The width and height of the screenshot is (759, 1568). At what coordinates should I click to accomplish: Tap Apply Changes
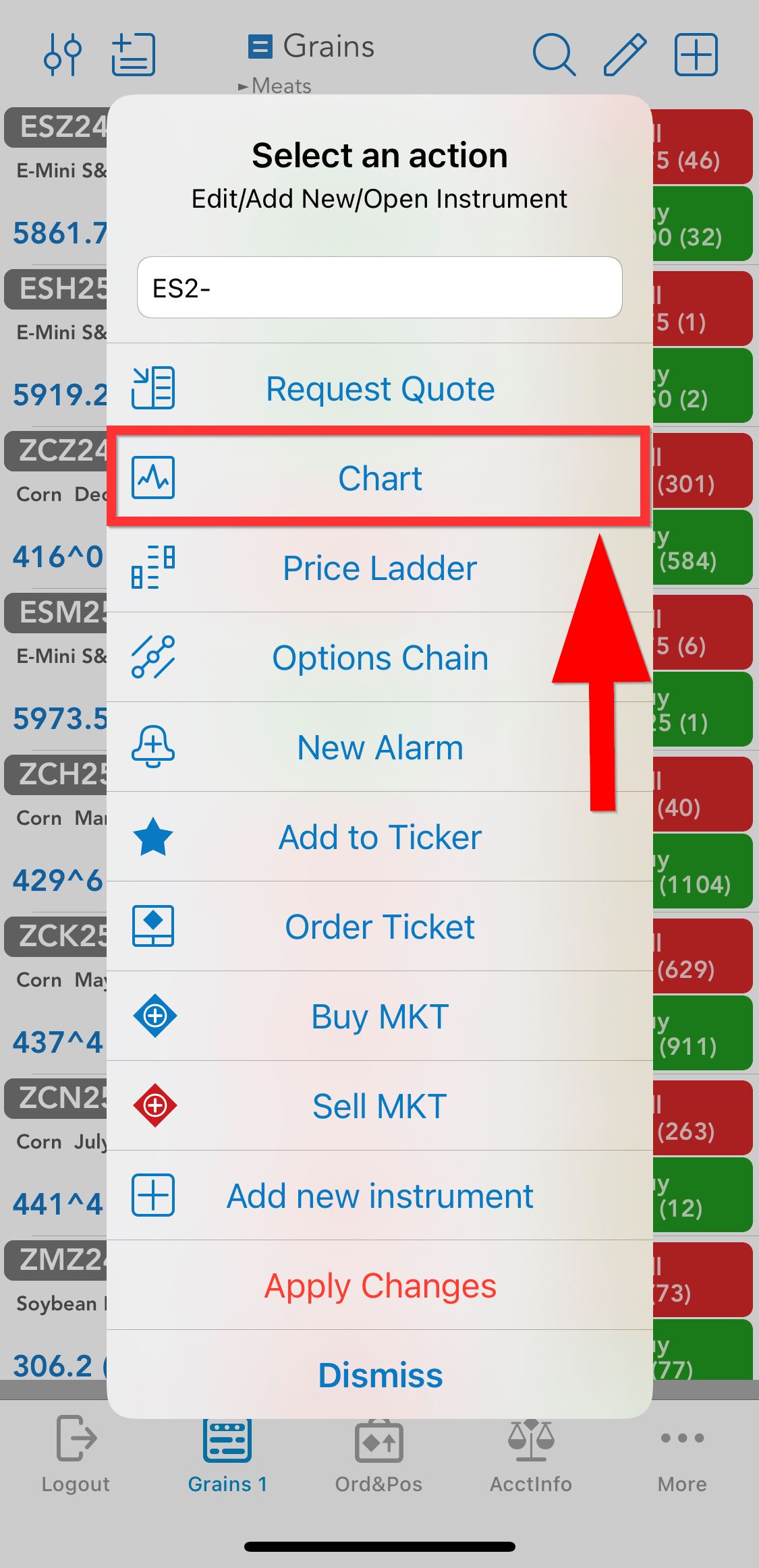379,1285
